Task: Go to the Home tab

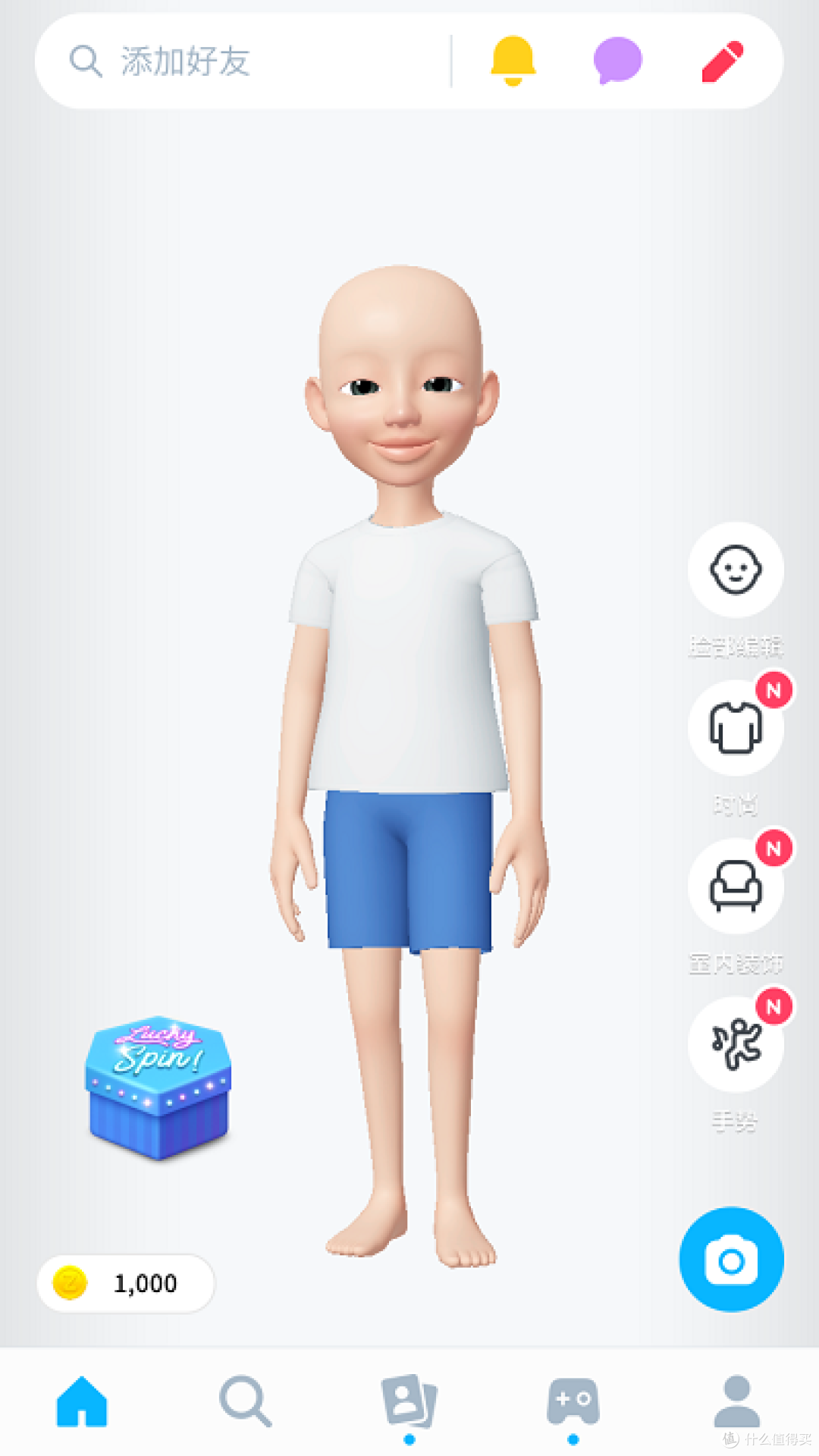Action: [x=82, y=1401]
